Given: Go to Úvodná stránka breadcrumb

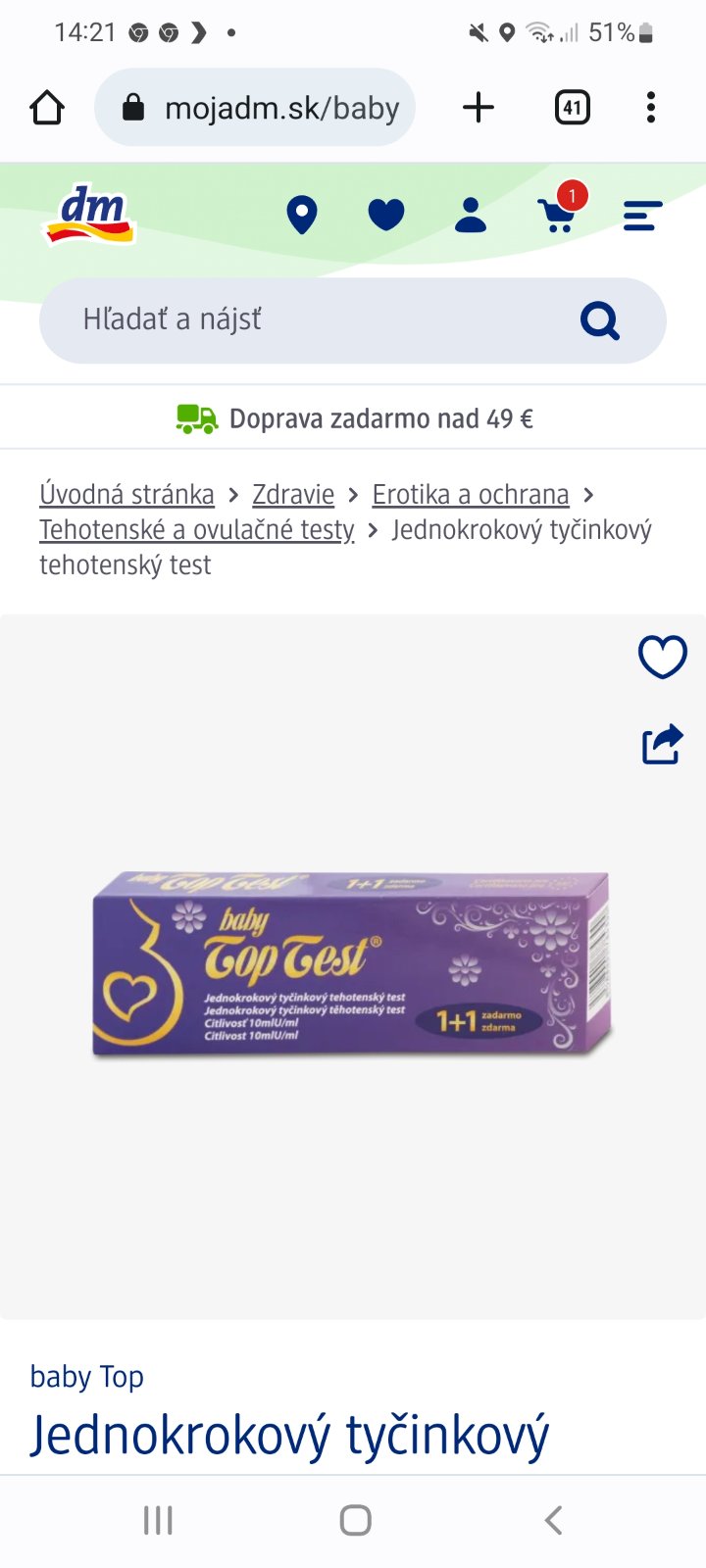Looking at the screenshot, I should coord(126,494).
